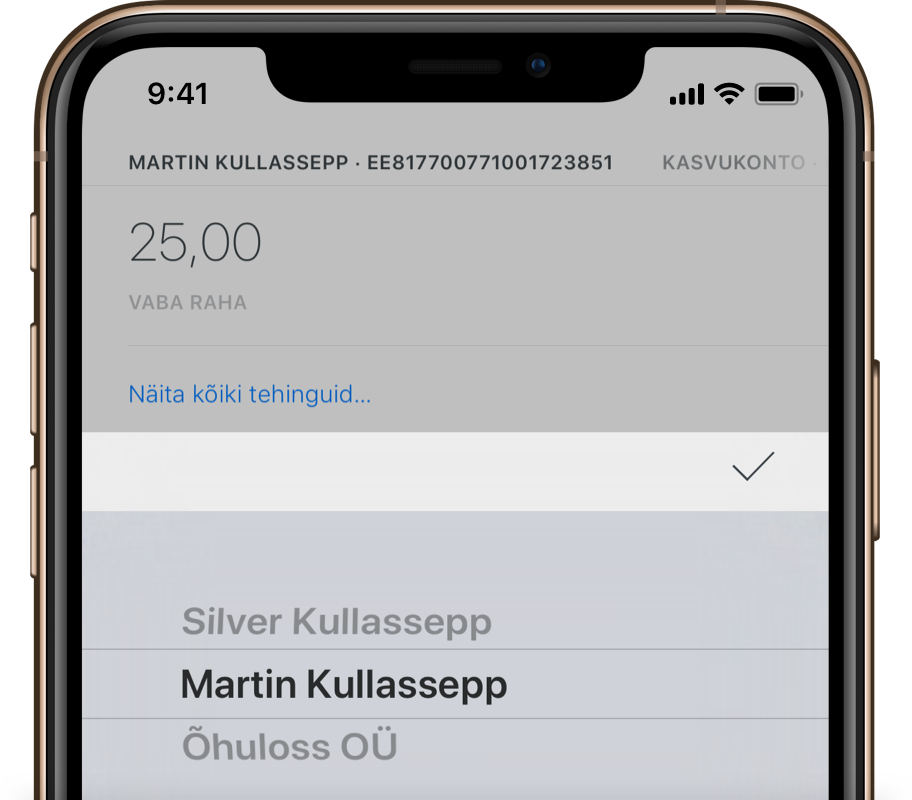Open Näita kõiki tehinguid link
The height and width of the screenshot is (800, 912).
[x=250, y=394]
